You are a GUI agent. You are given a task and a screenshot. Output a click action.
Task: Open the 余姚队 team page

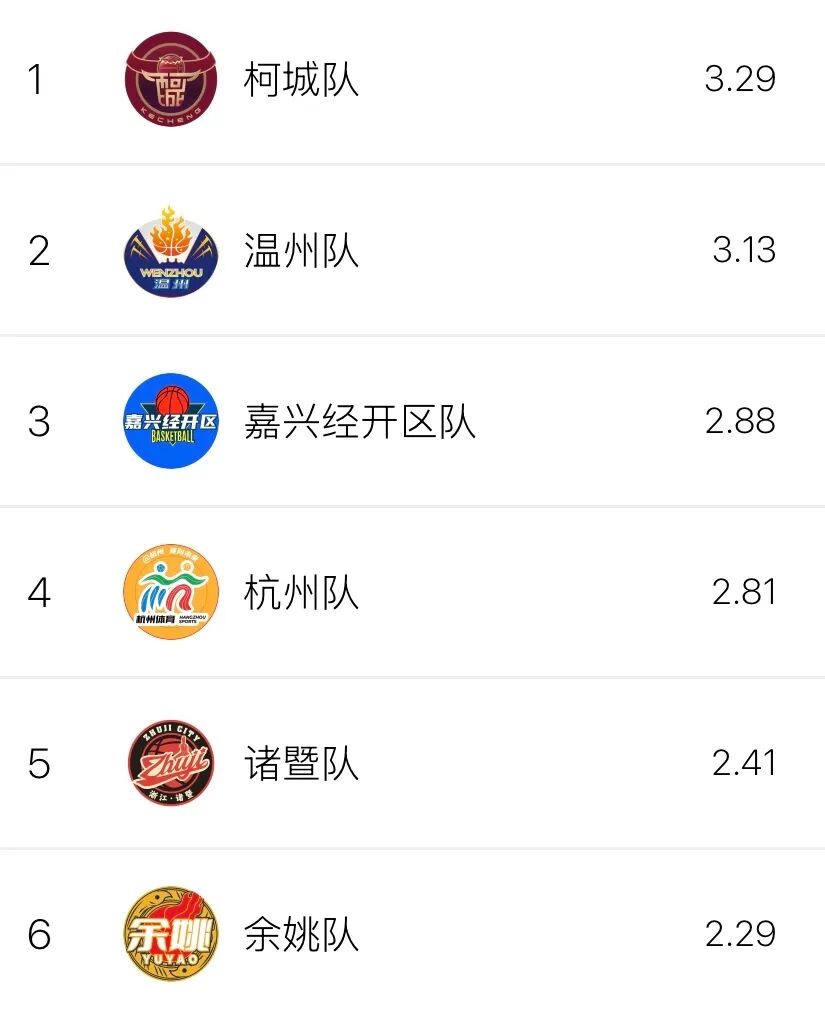point(301,935)
